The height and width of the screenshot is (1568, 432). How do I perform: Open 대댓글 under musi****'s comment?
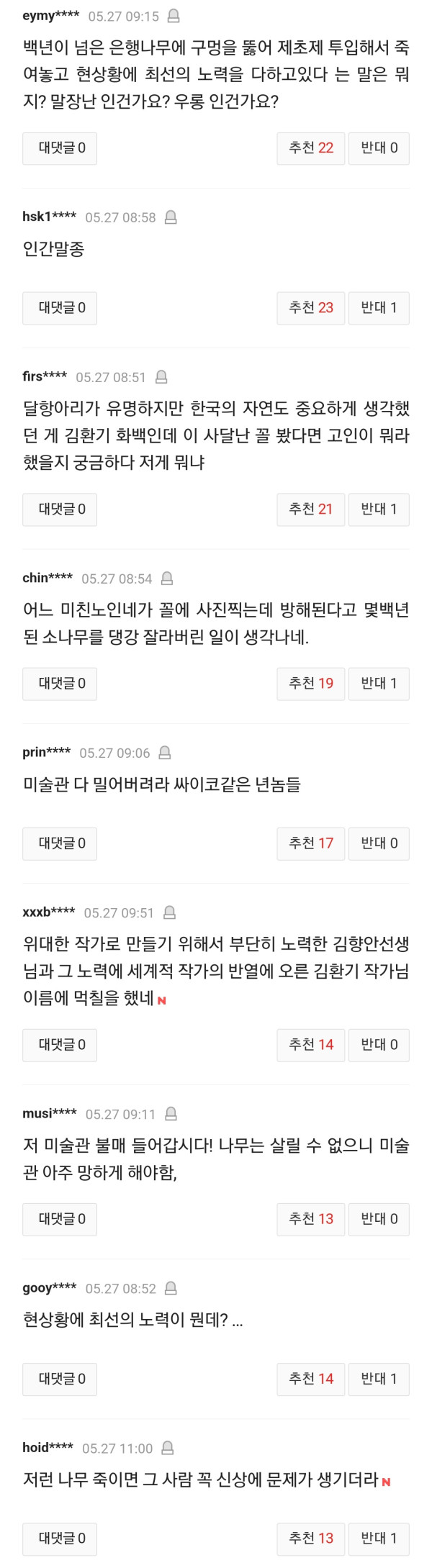tap(60, 1219)
